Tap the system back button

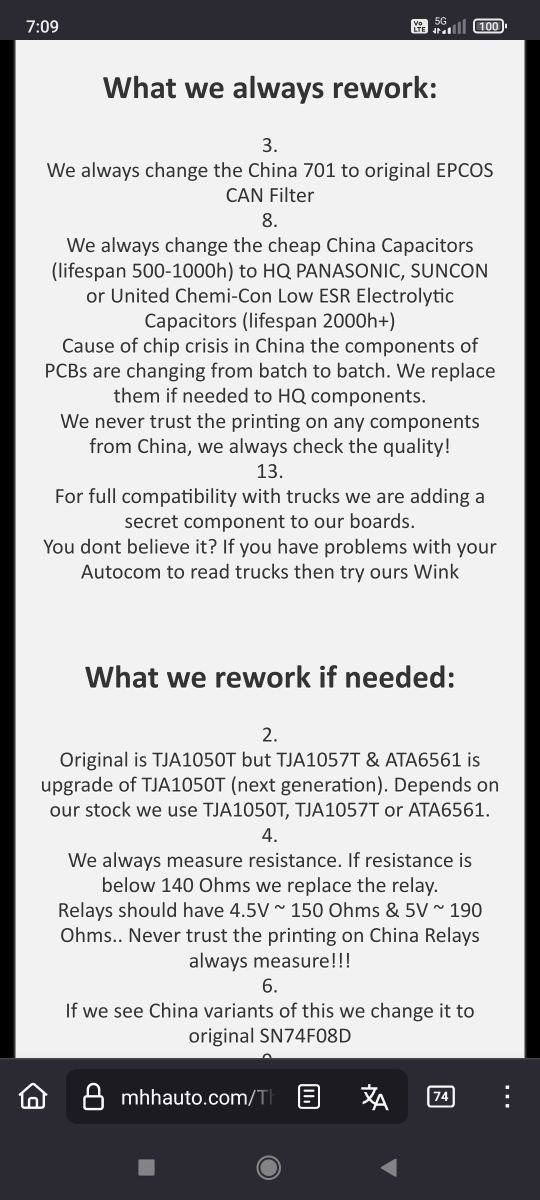(390, 1167)
